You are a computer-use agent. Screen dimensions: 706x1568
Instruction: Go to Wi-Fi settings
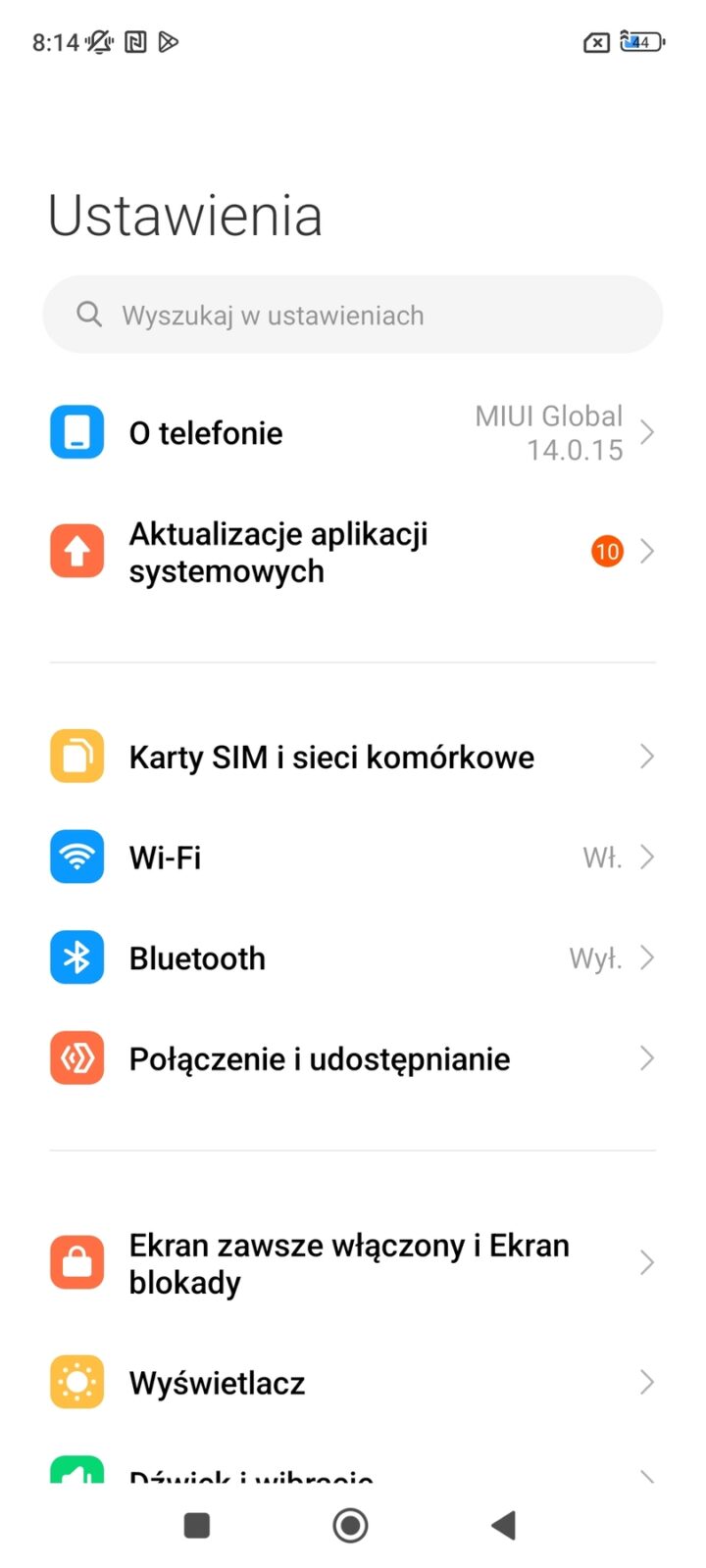click(x=353, y=857)
